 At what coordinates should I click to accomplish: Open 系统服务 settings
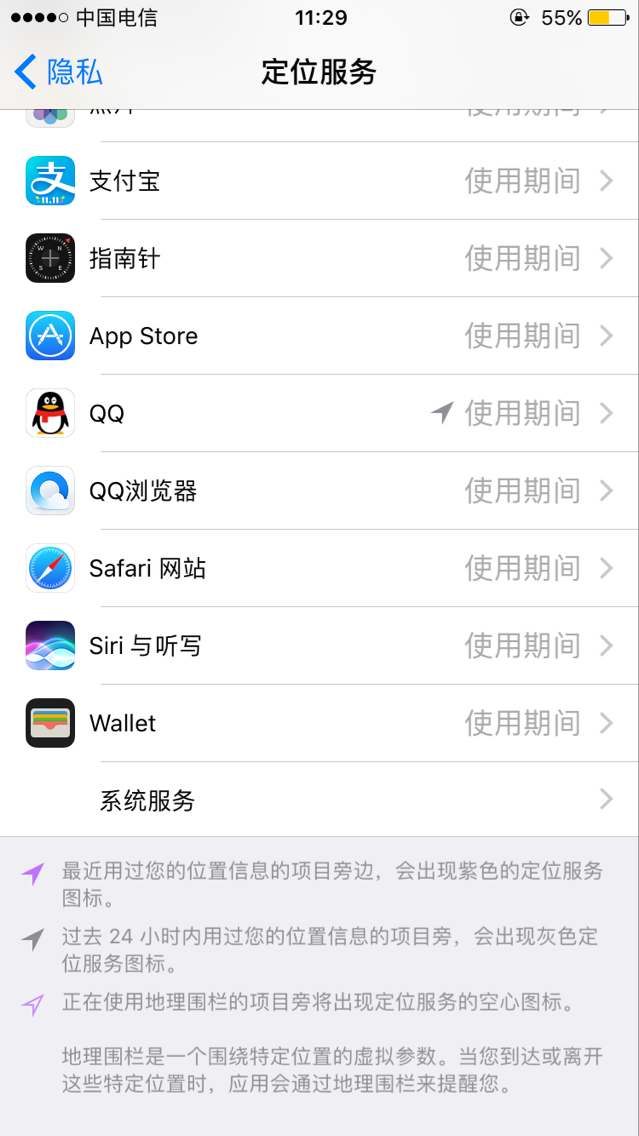pos(320,800)
